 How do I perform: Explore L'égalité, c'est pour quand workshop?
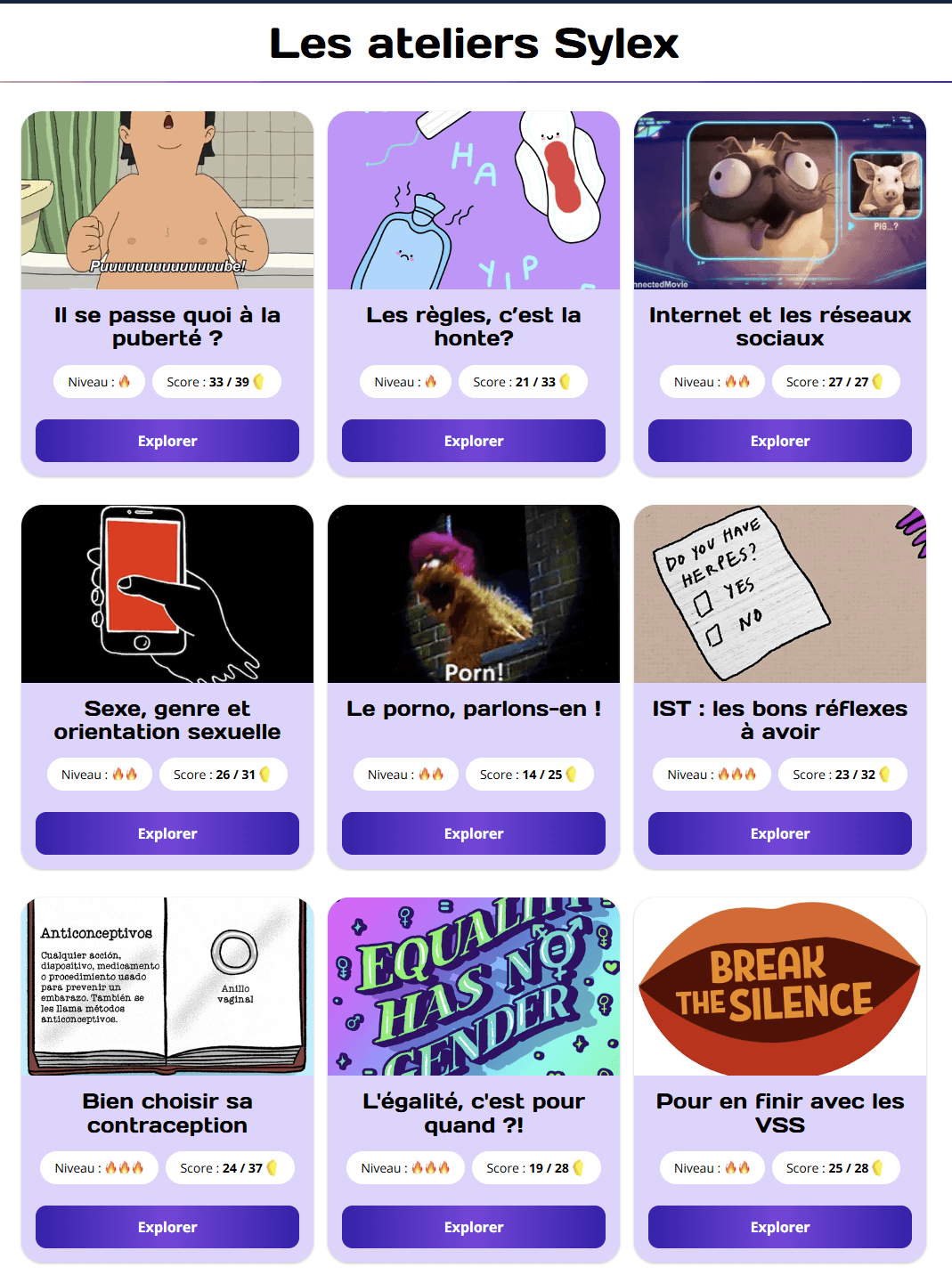click(x=473, y=1227)
